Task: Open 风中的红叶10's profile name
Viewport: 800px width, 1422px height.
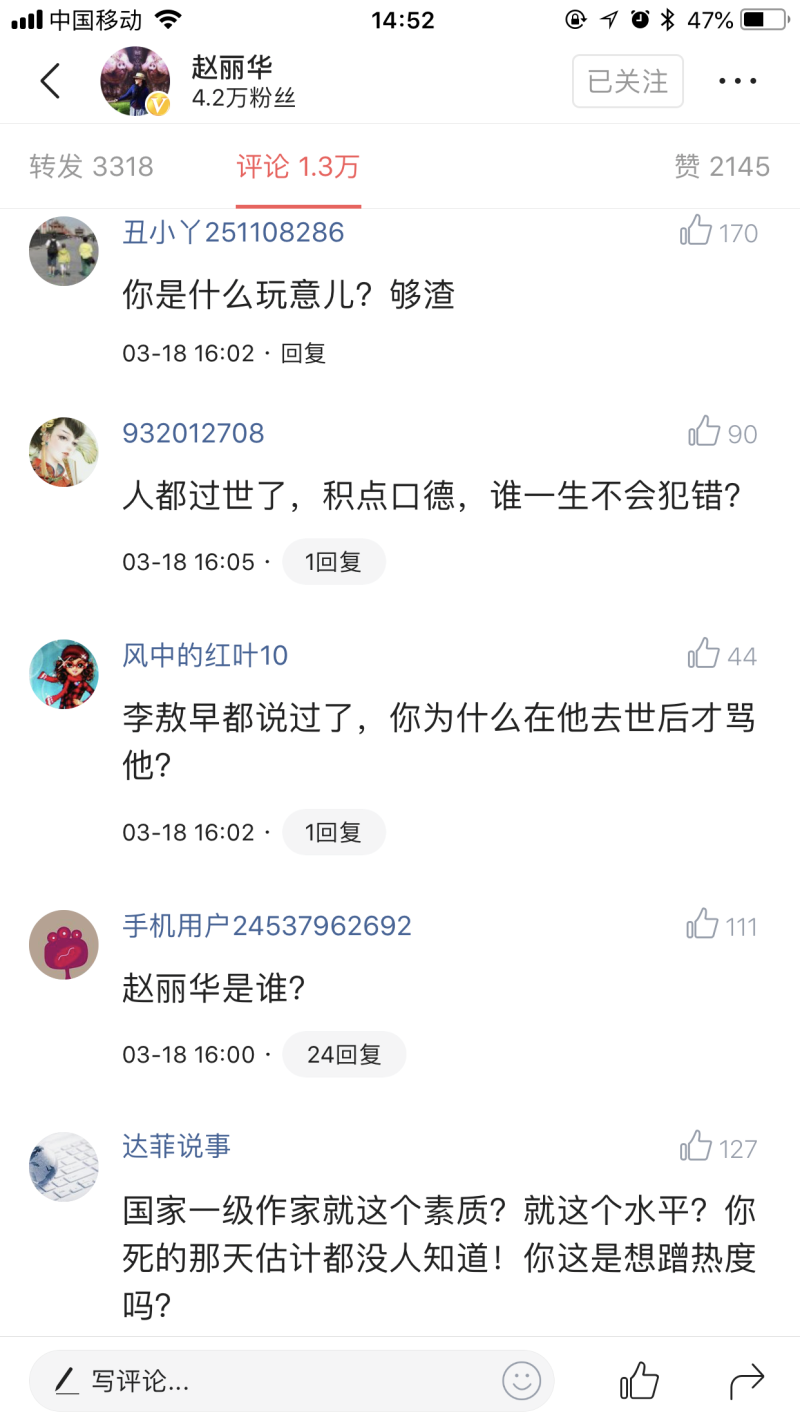Action: [205, 655]
